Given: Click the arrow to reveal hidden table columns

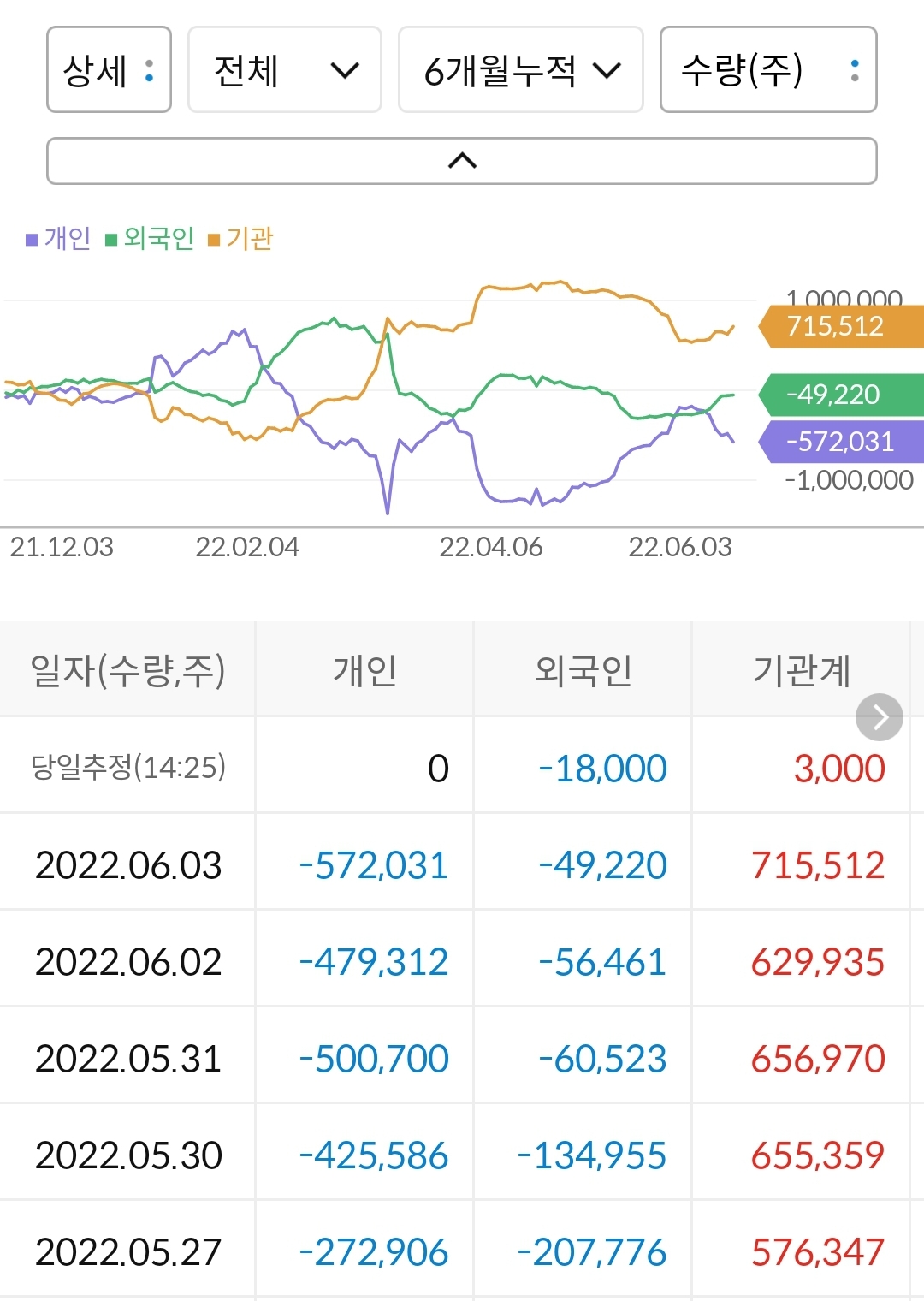Looking at the screenshot, I should 878,717.
